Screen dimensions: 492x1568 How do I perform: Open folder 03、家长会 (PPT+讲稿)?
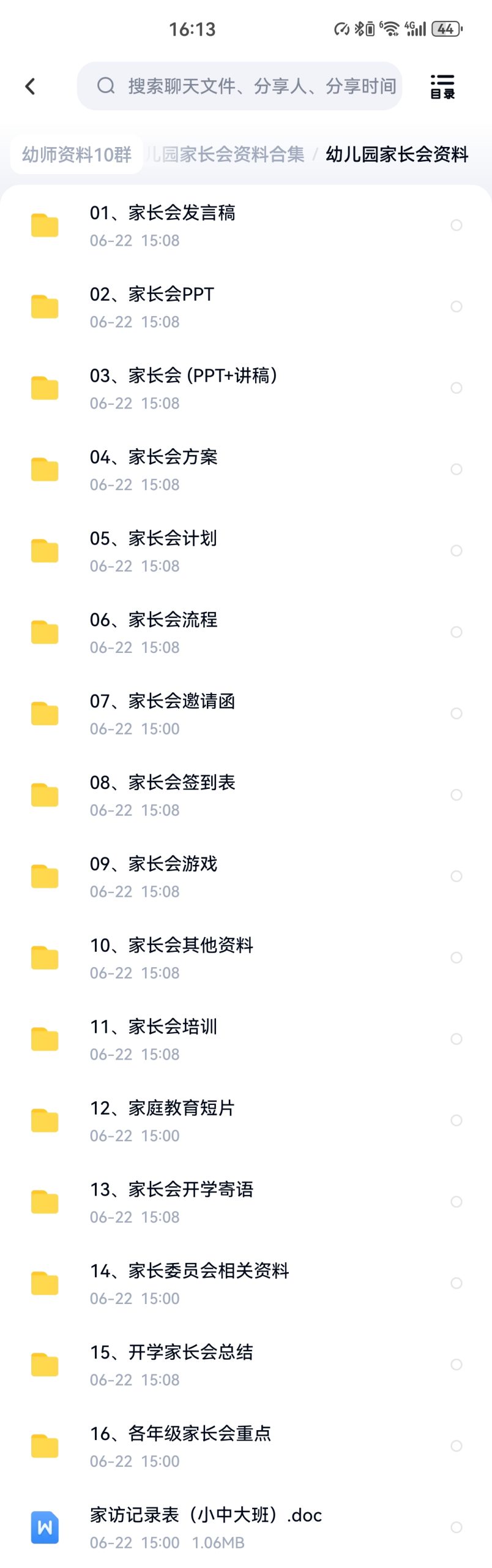[184, 388]
